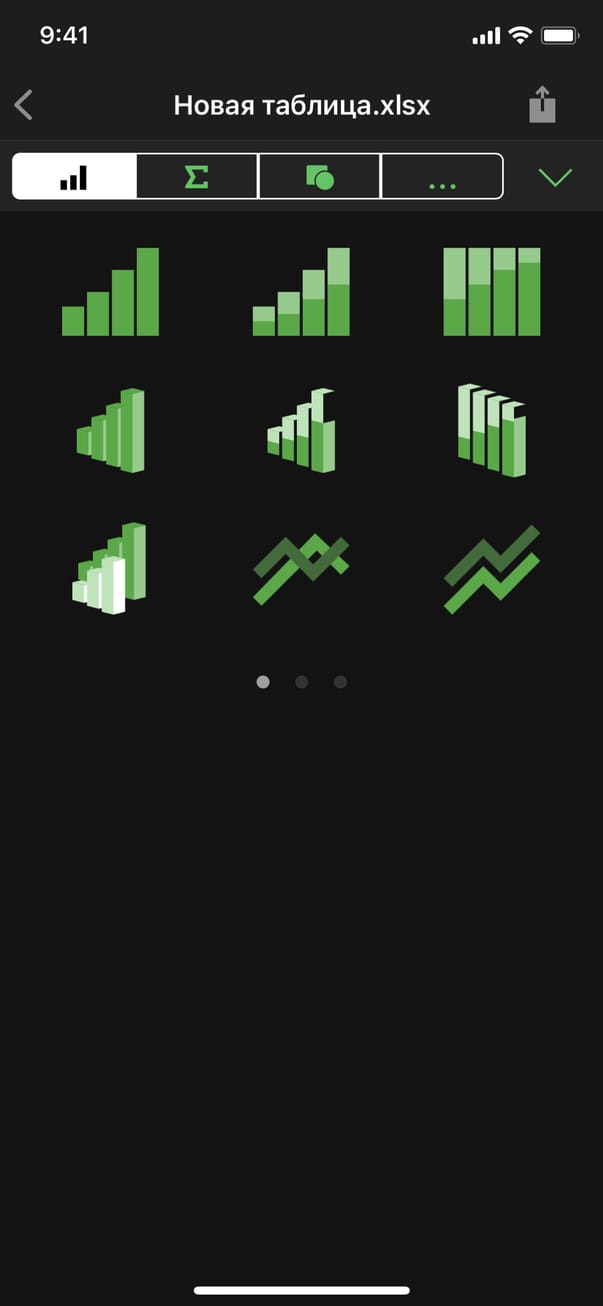Screen dimensions: 603x1306
Task: Switch to the shapes tab
Action: click(319, 178)
